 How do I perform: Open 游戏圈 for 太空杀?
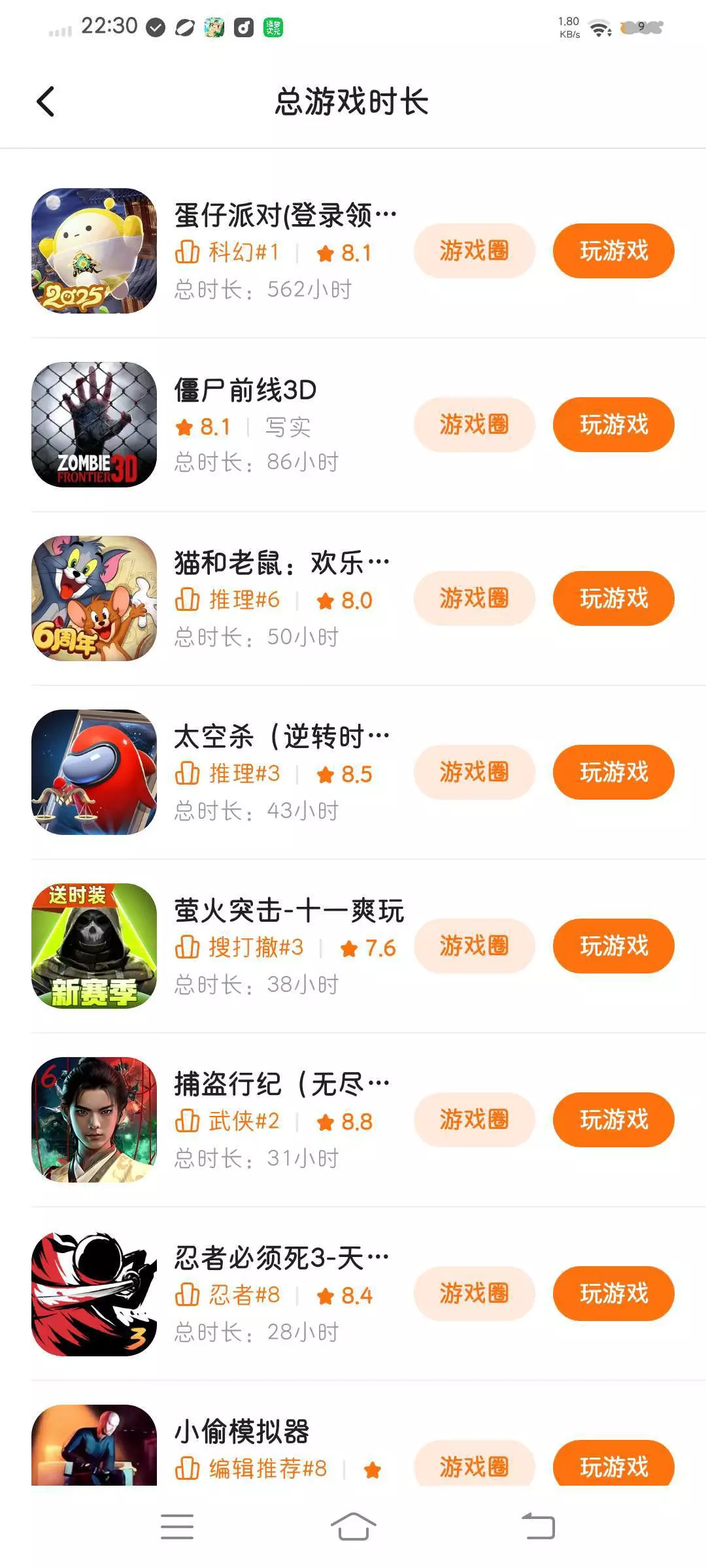point(474,772)
